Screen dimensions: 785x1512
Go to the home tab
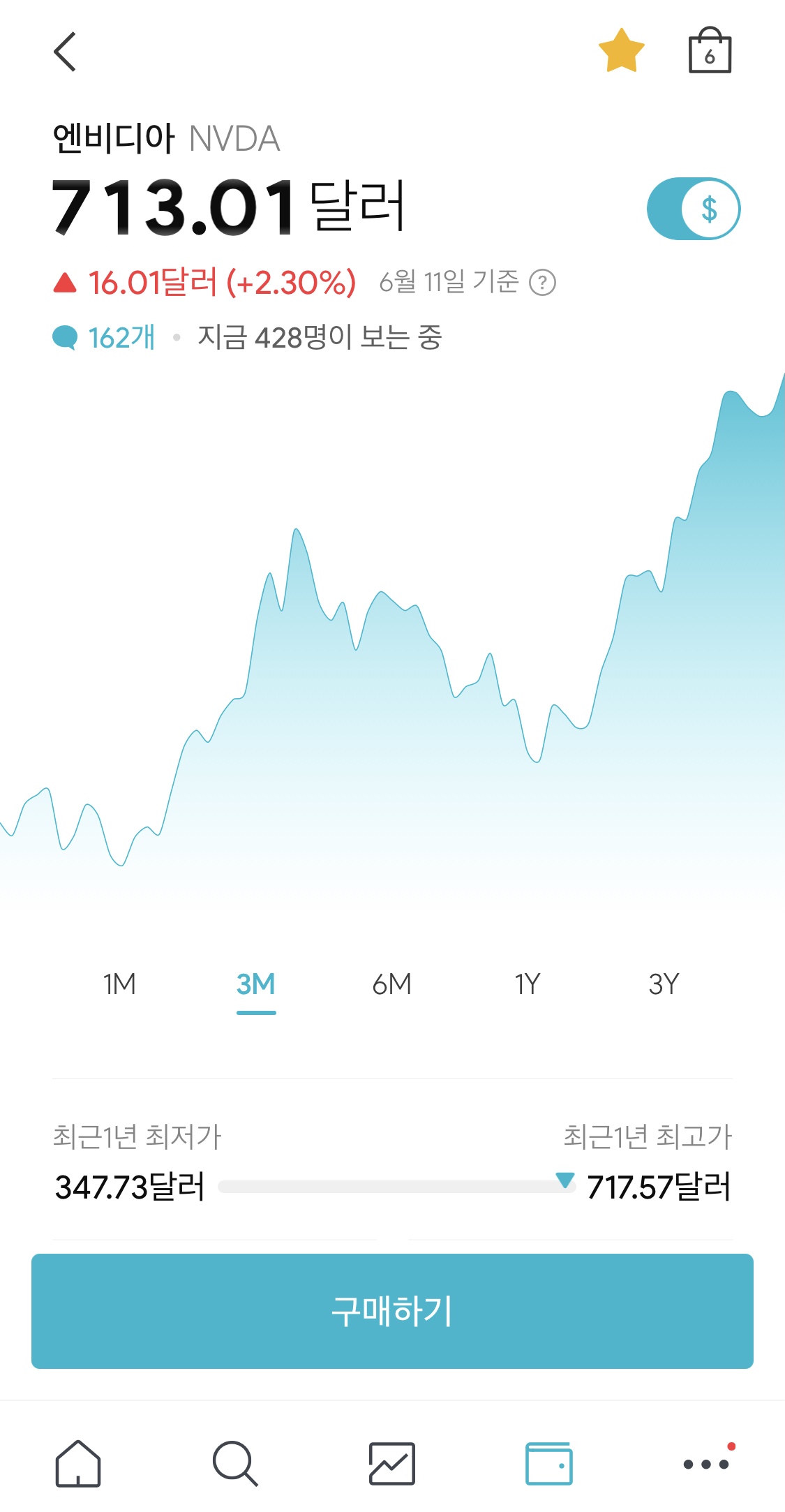point(78,1464)
